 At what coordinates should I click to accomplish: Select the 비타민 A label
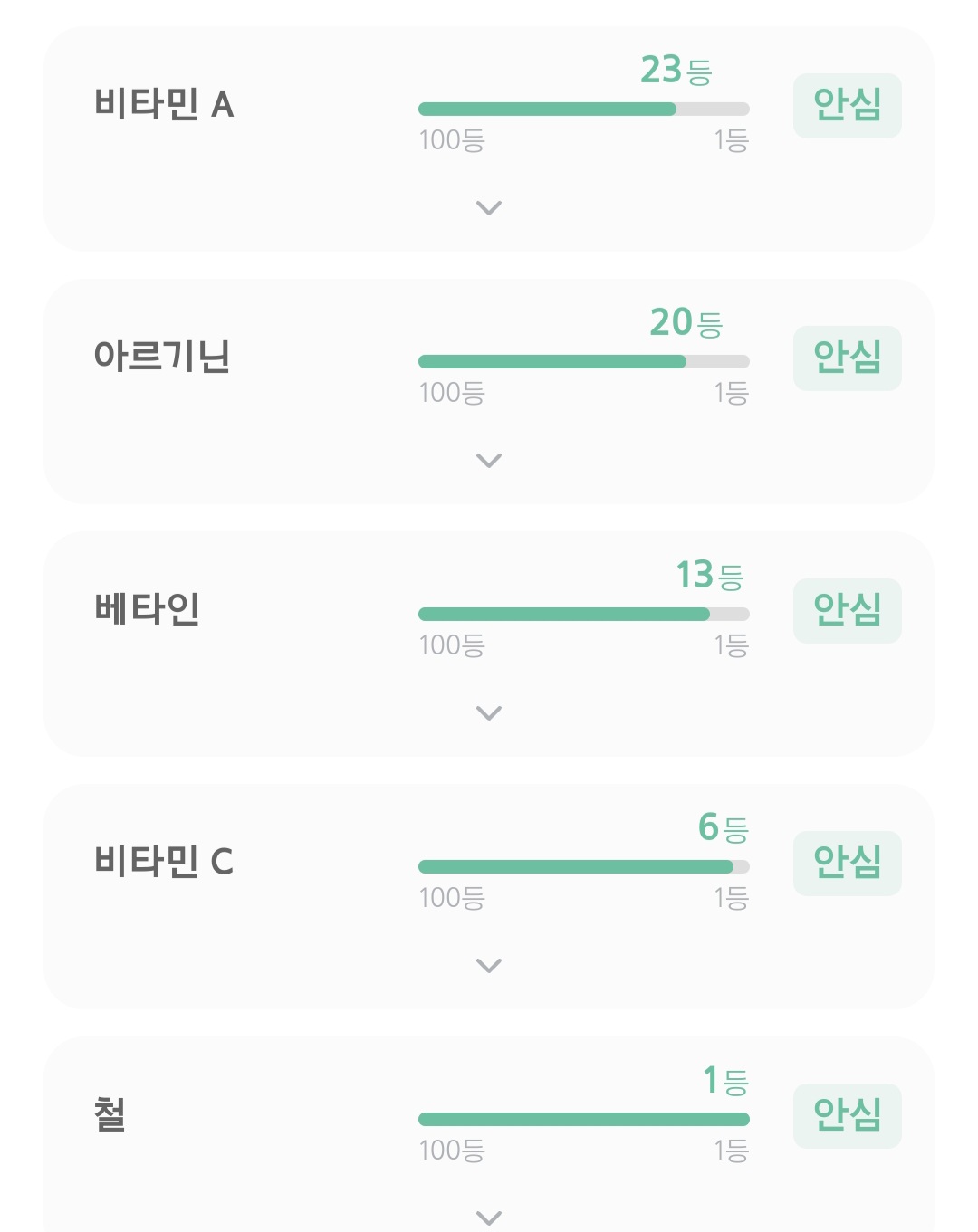(165, 106)
